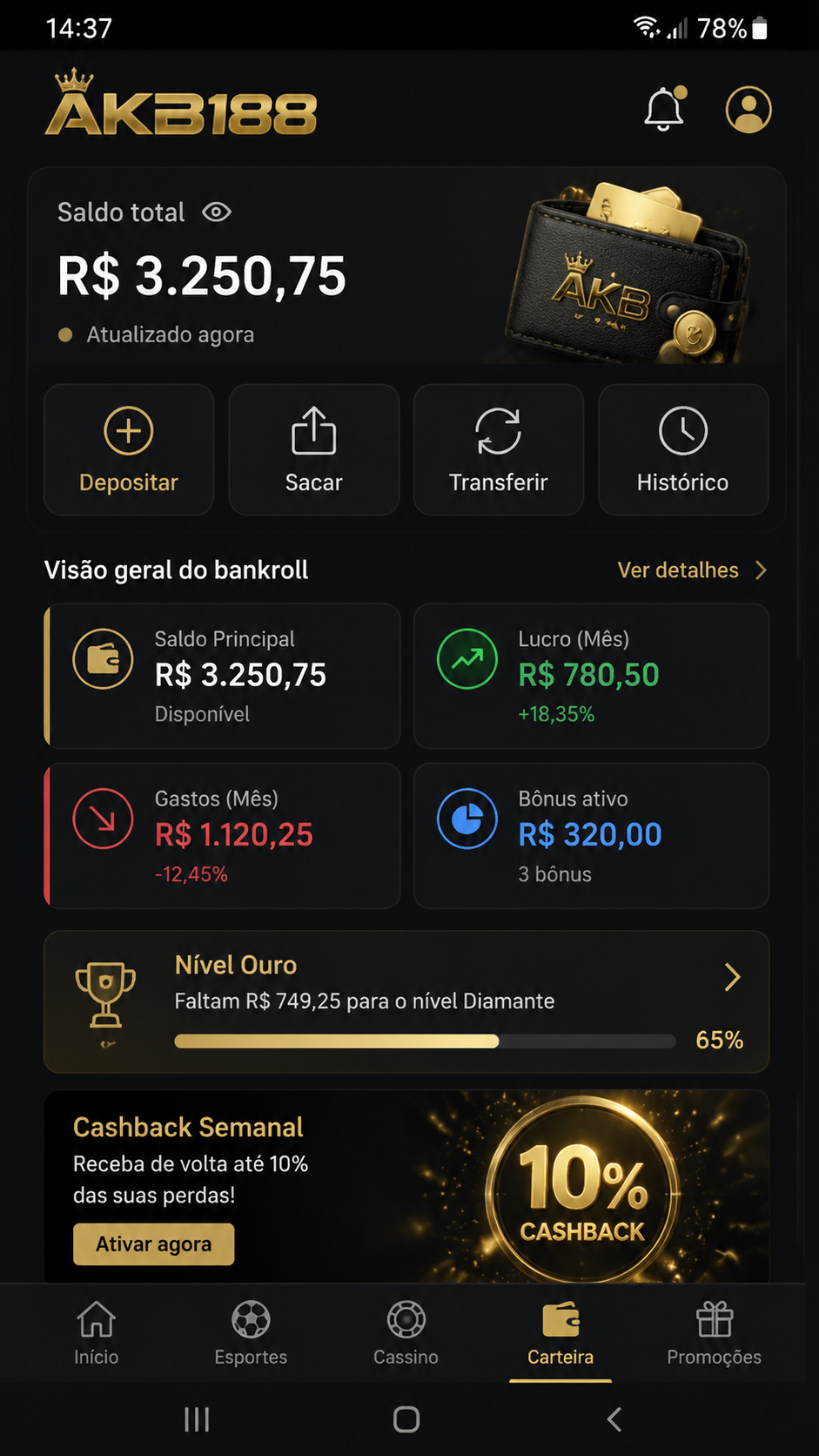The width and height of the screenshot is (819, 1456).
Task: Open the Gastos (Mês) card
Action: pyautogui.click(x=222, y=836)
